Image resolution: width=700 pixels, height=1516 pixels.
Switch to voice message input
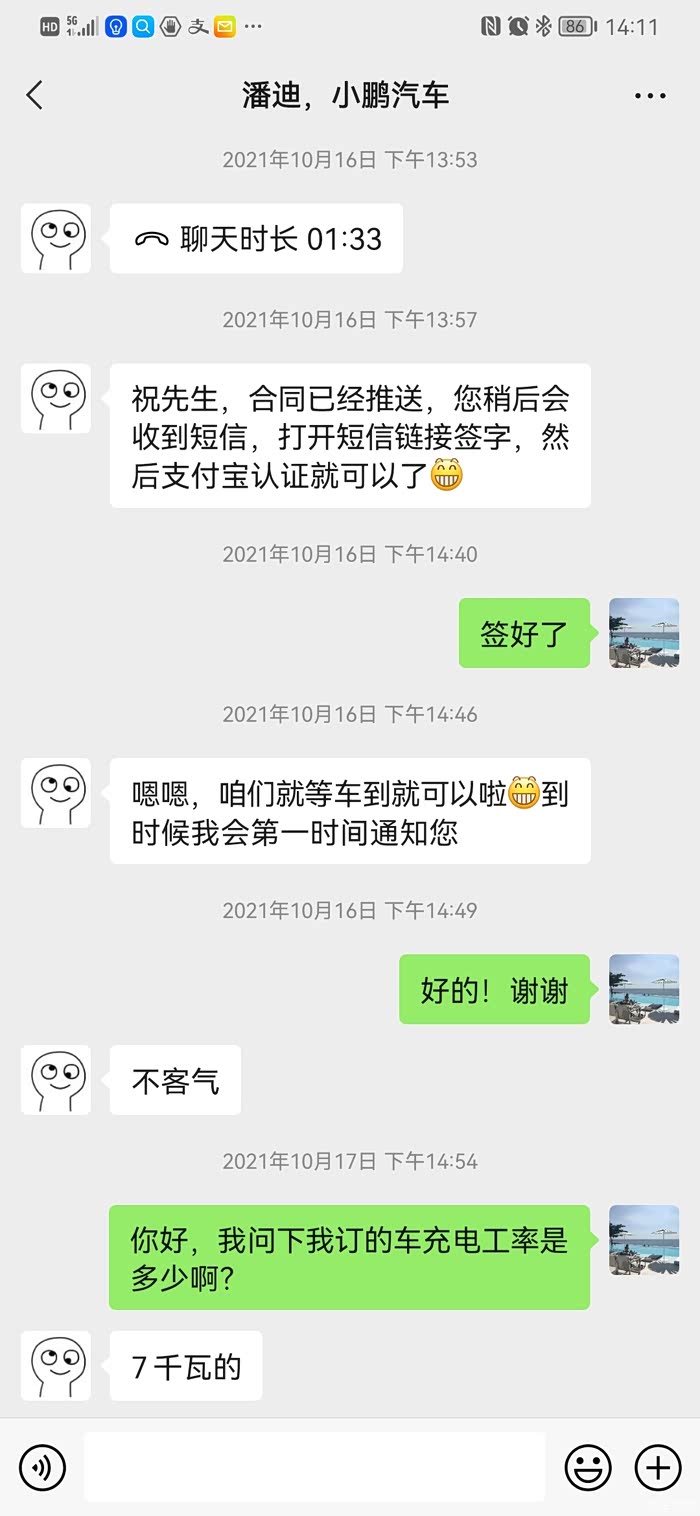[x=42, y=1467]
